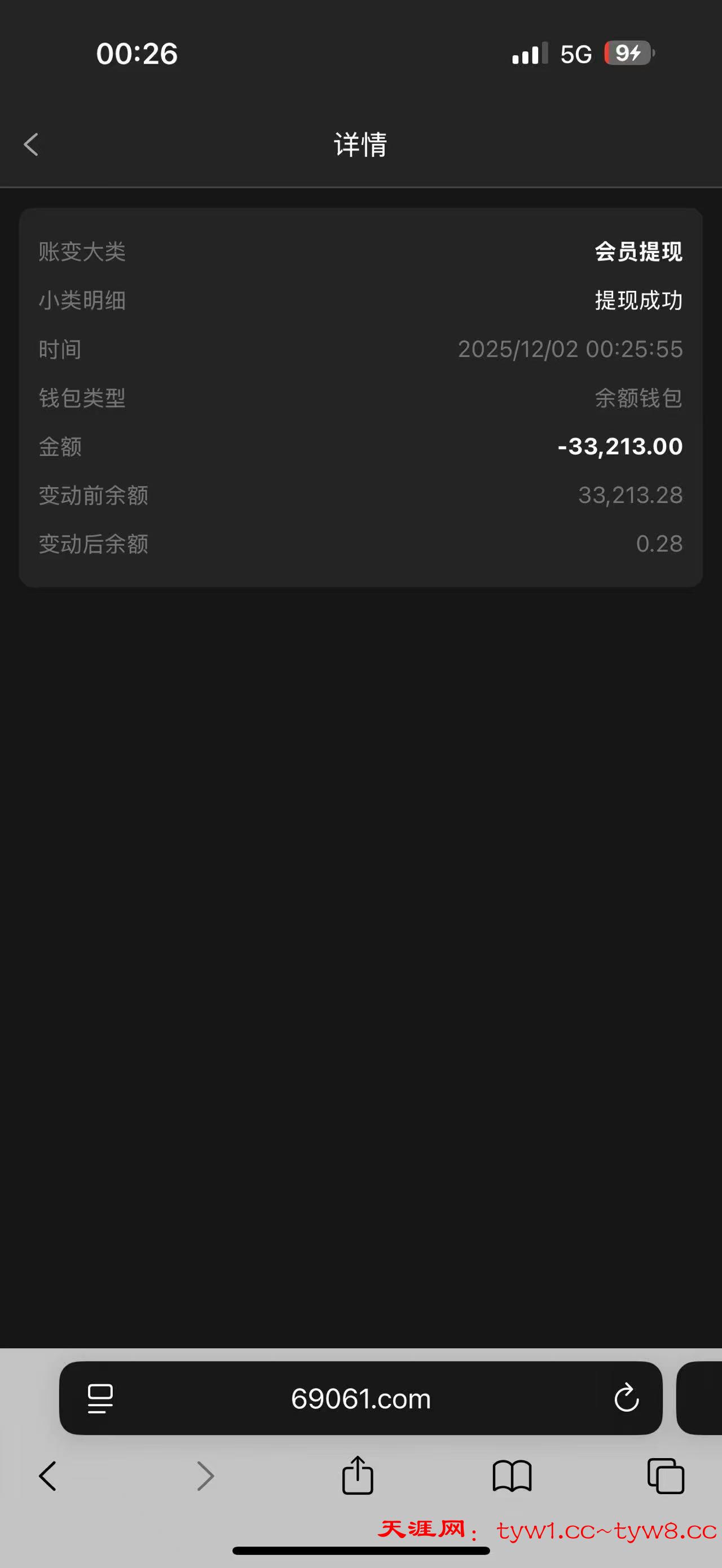Open Safari bookmarks

[512, 1476]
